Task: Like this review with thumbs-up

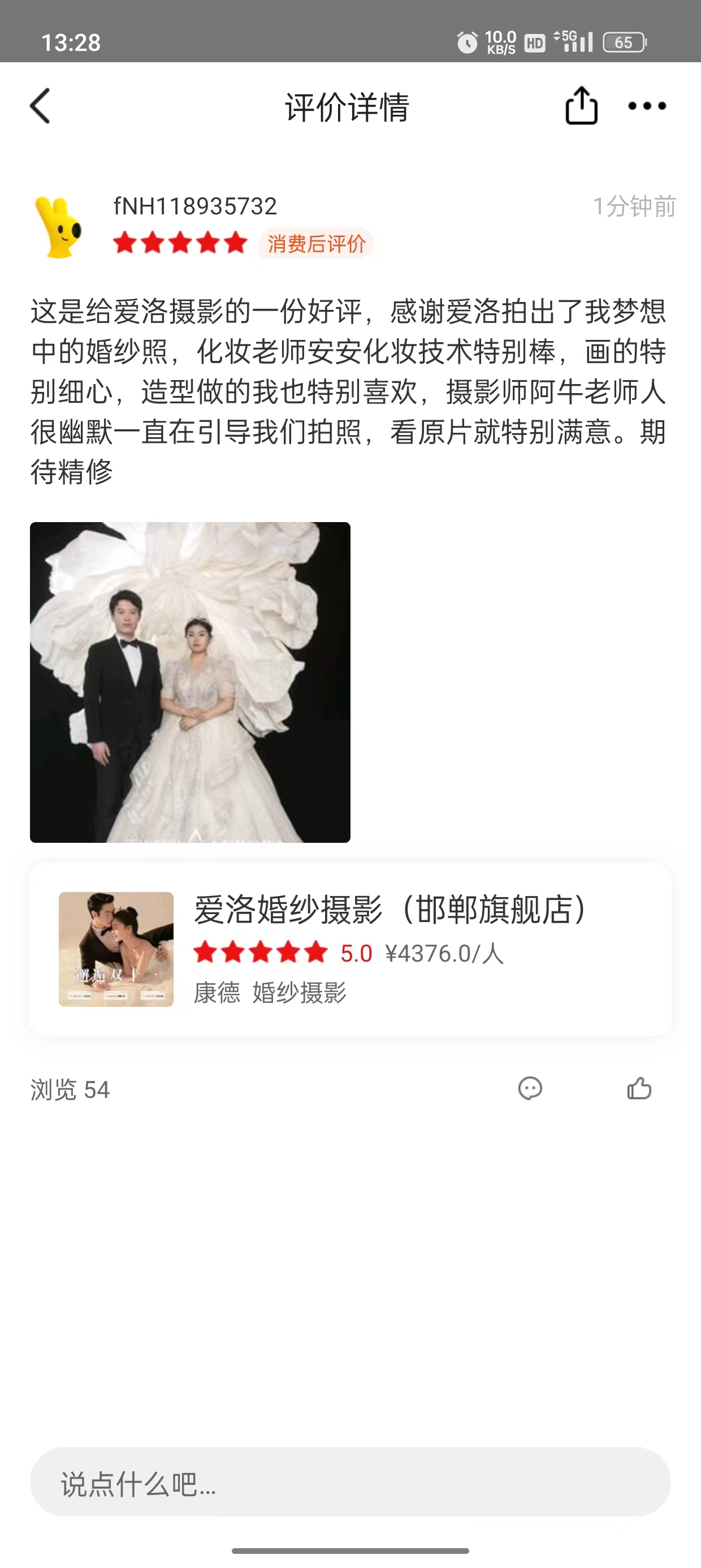Action: 639,1088
